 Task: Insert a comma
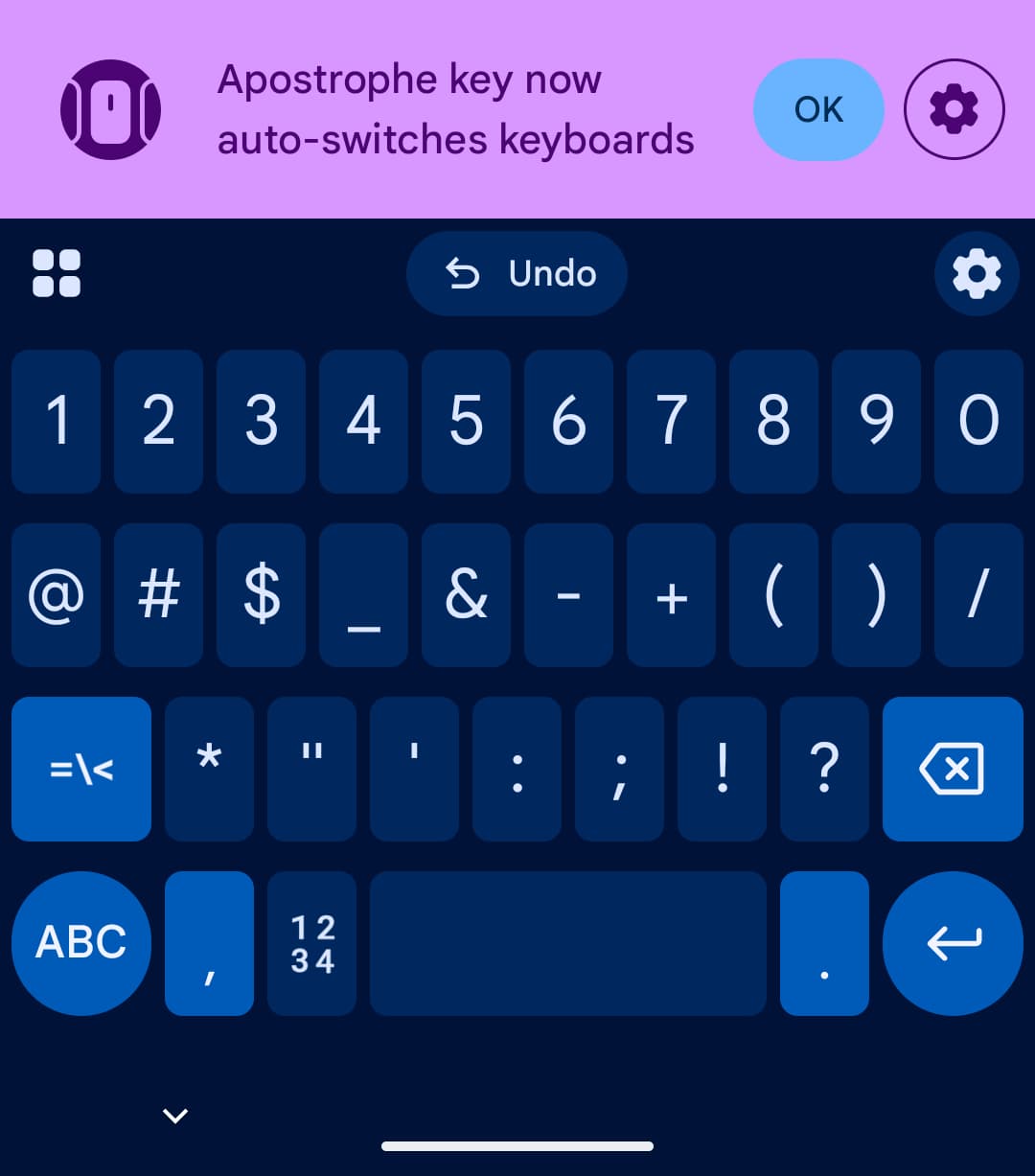click(209, 943)
